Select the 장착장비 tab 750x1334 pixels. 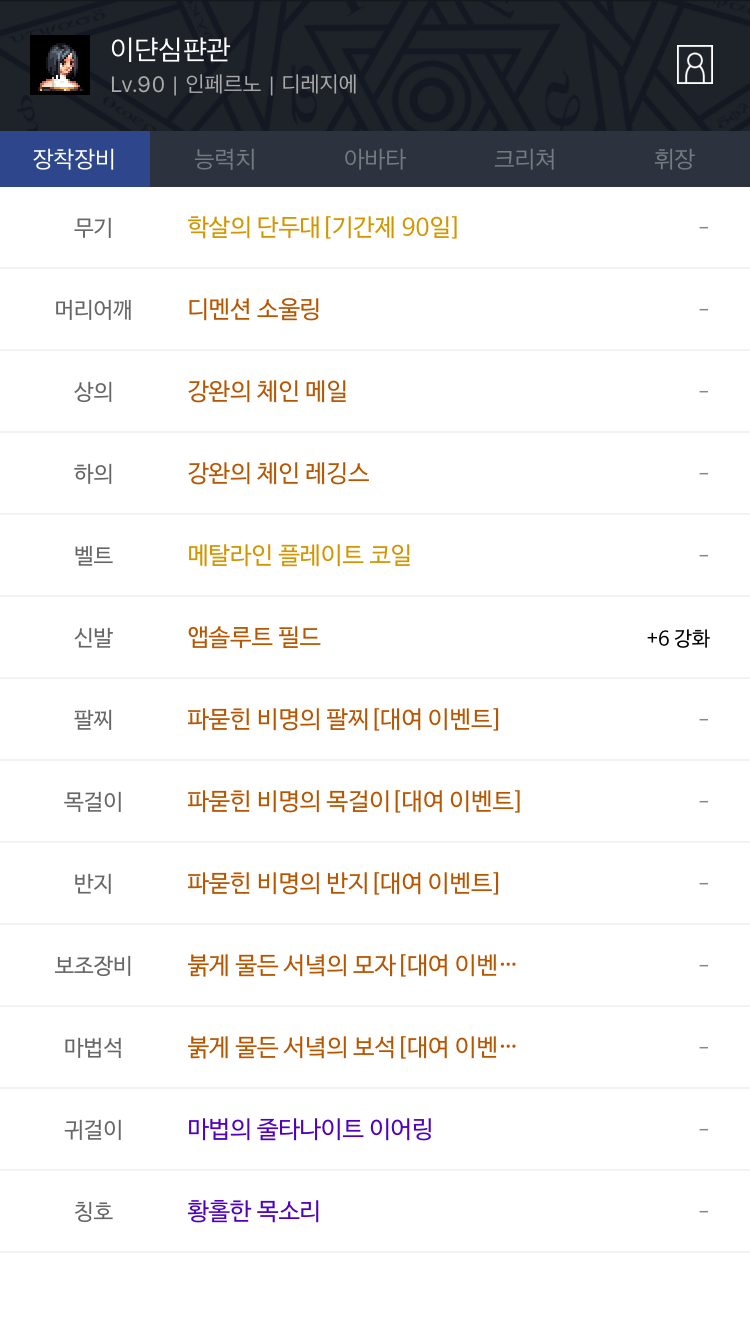point(75,159)
